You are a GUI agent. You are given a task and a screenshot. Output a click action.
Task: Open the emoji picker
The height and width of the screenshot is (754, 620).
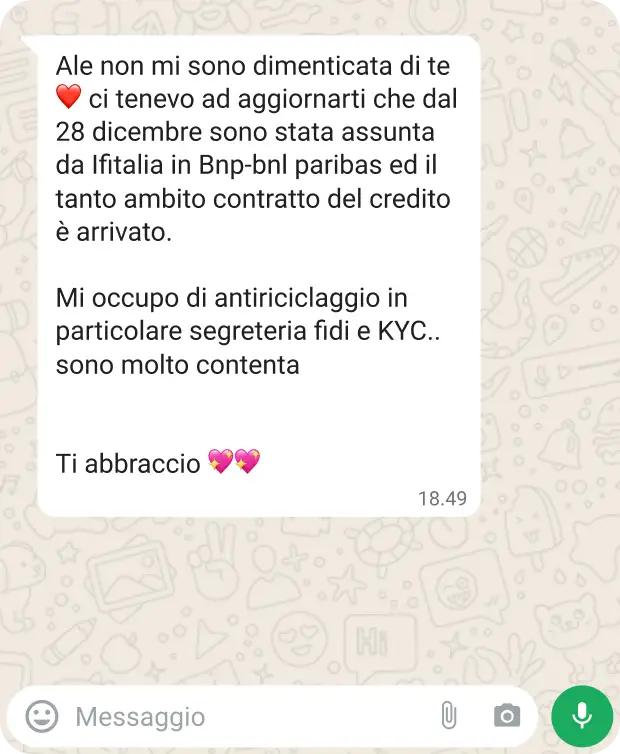[x=42, y=716]
